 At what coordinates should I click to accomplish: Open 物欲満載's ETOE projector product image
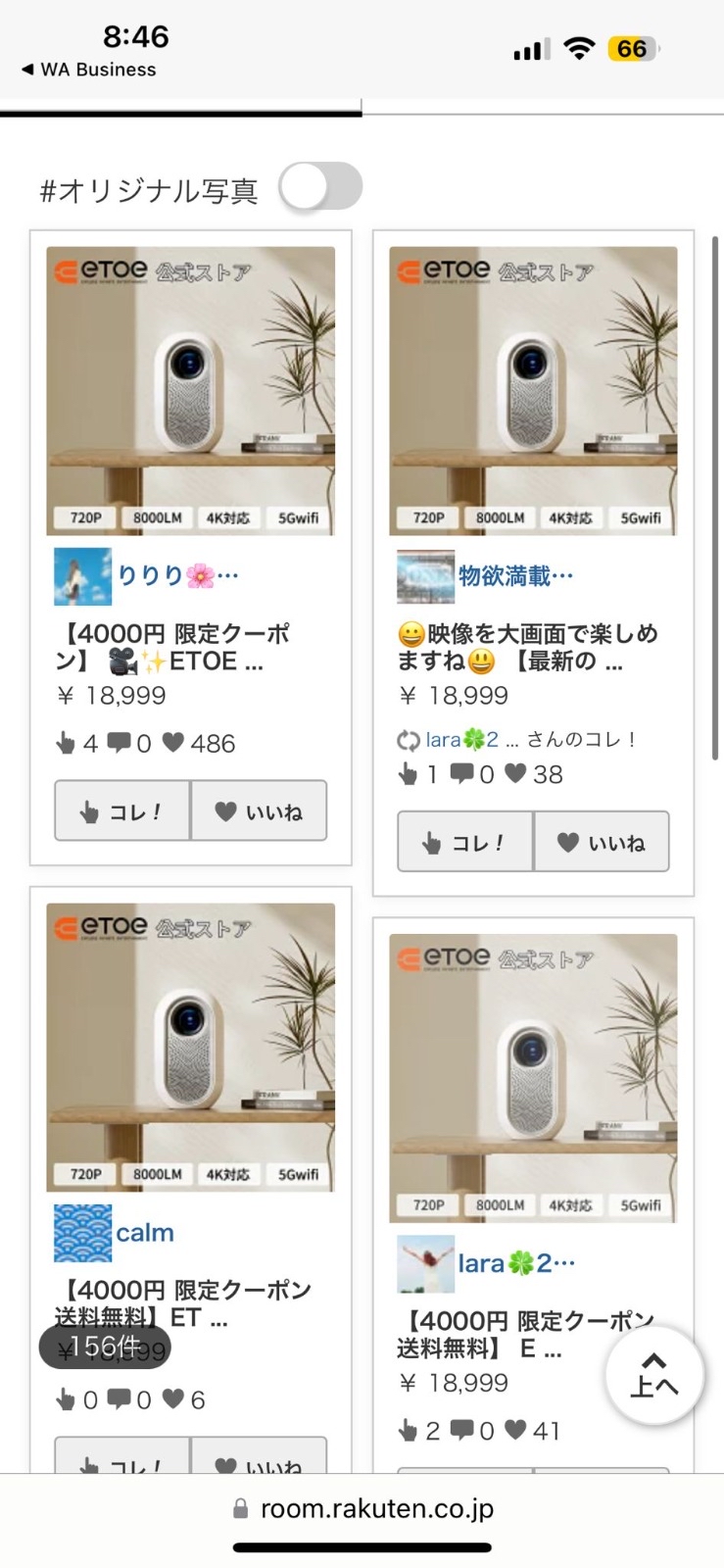point(533,390)
